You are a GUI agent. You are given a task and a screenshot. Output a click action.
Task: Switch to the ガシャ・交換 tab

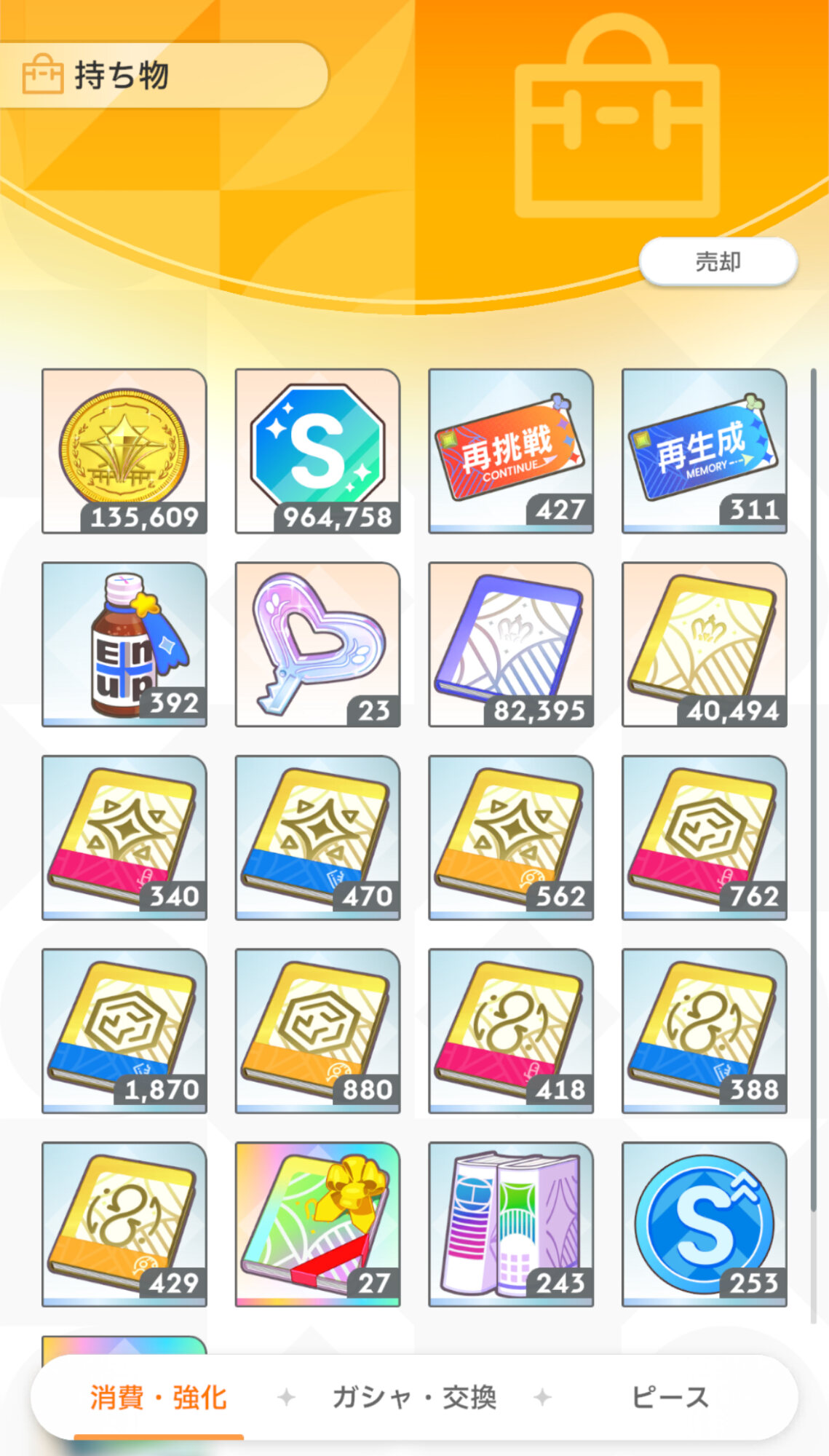pos(414,1398)
